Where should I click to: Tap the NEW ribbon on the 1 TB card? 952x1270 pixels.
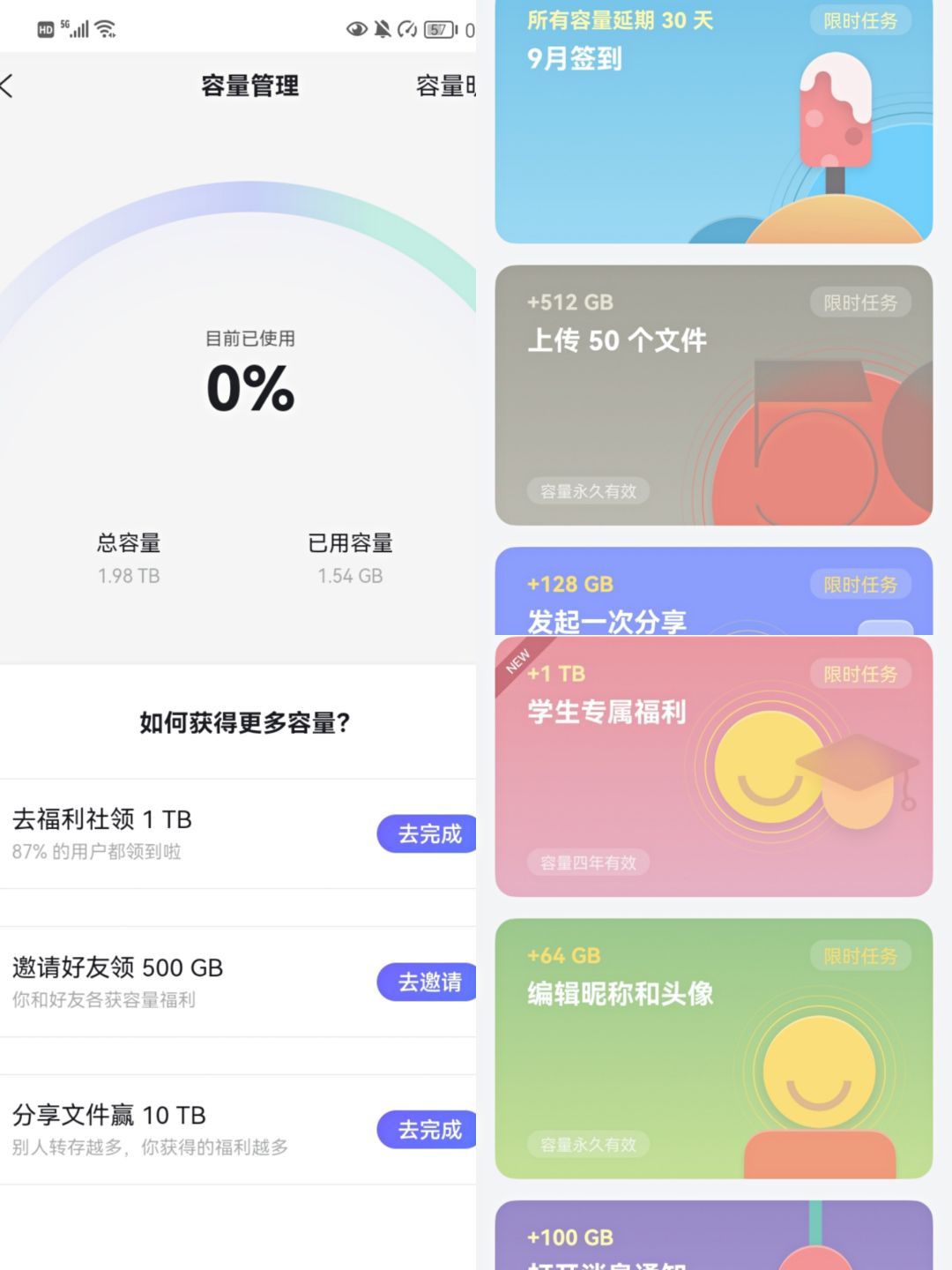517,661
